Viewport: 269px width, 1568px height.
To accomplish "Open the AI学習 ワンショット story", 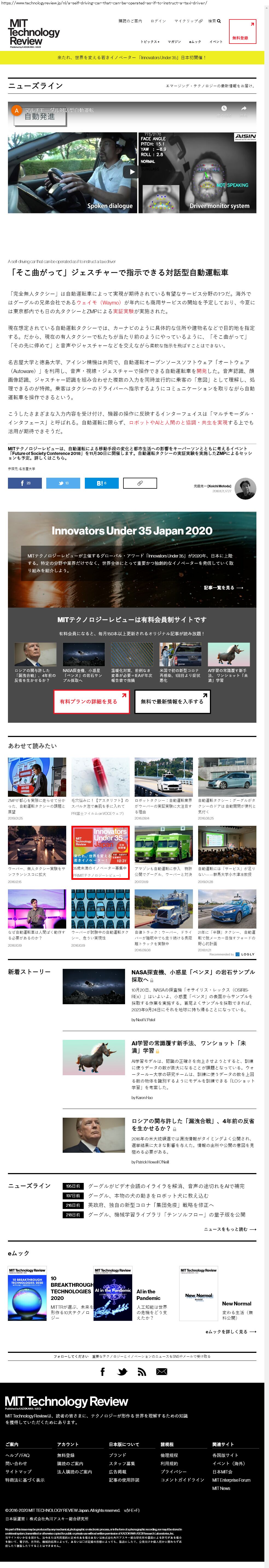I will 188,1046.
